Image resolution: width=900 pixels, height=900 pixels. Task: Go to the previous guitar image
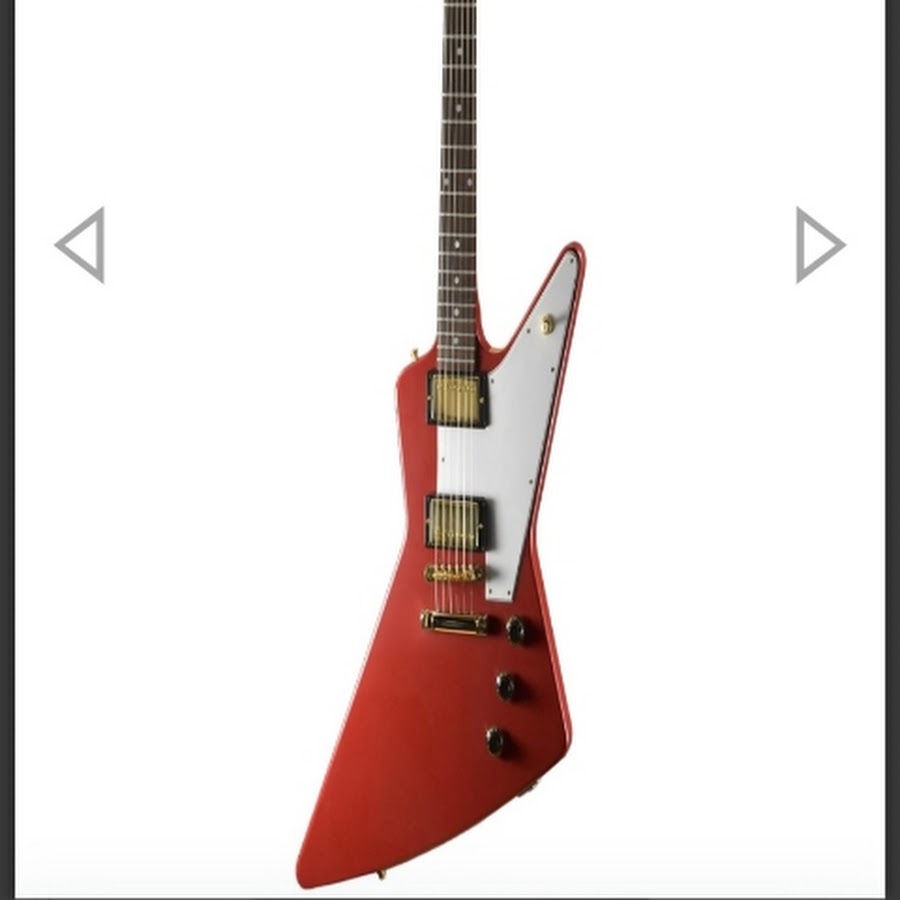tap(82, 245)
